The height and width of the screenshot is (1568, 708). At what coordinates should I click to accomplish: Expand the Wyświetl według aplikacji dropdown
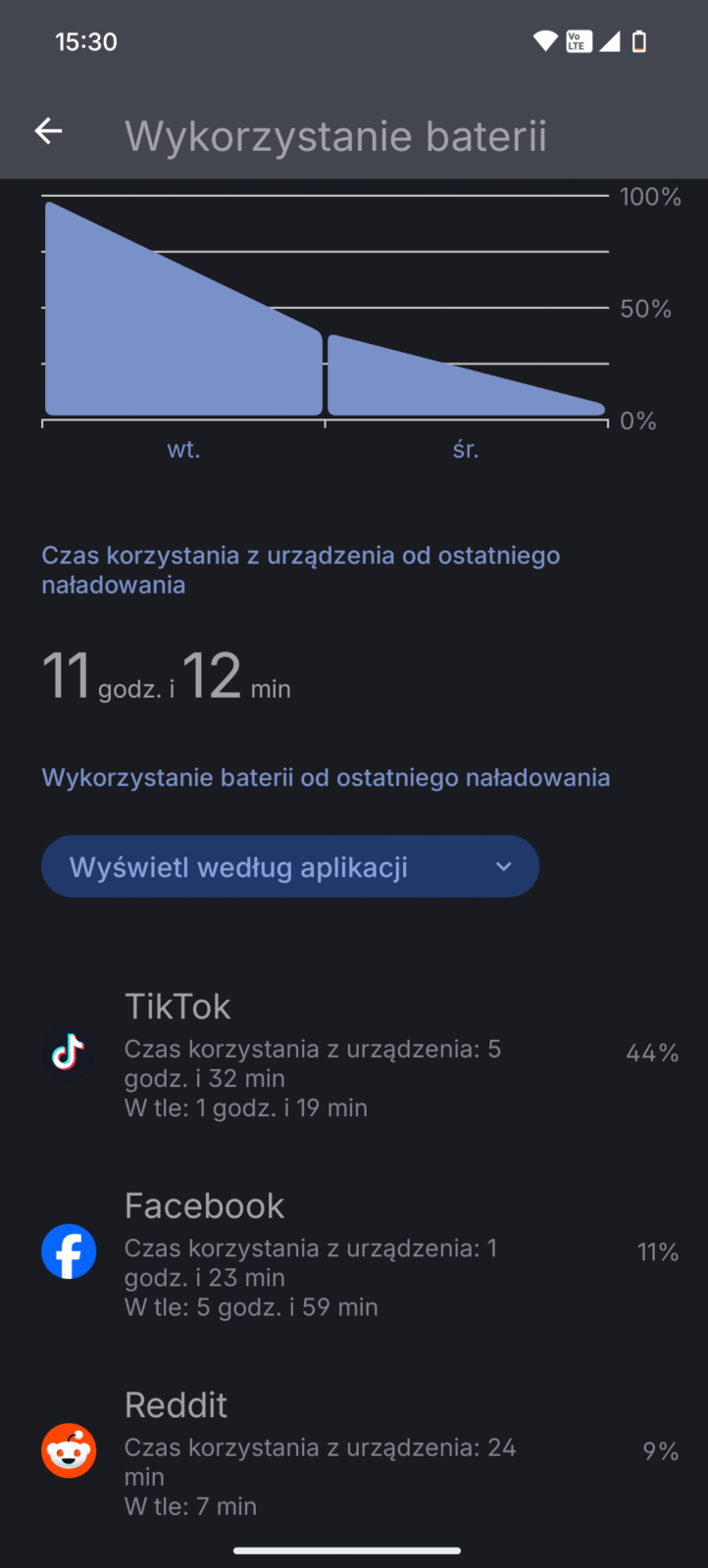pos(290,867)
